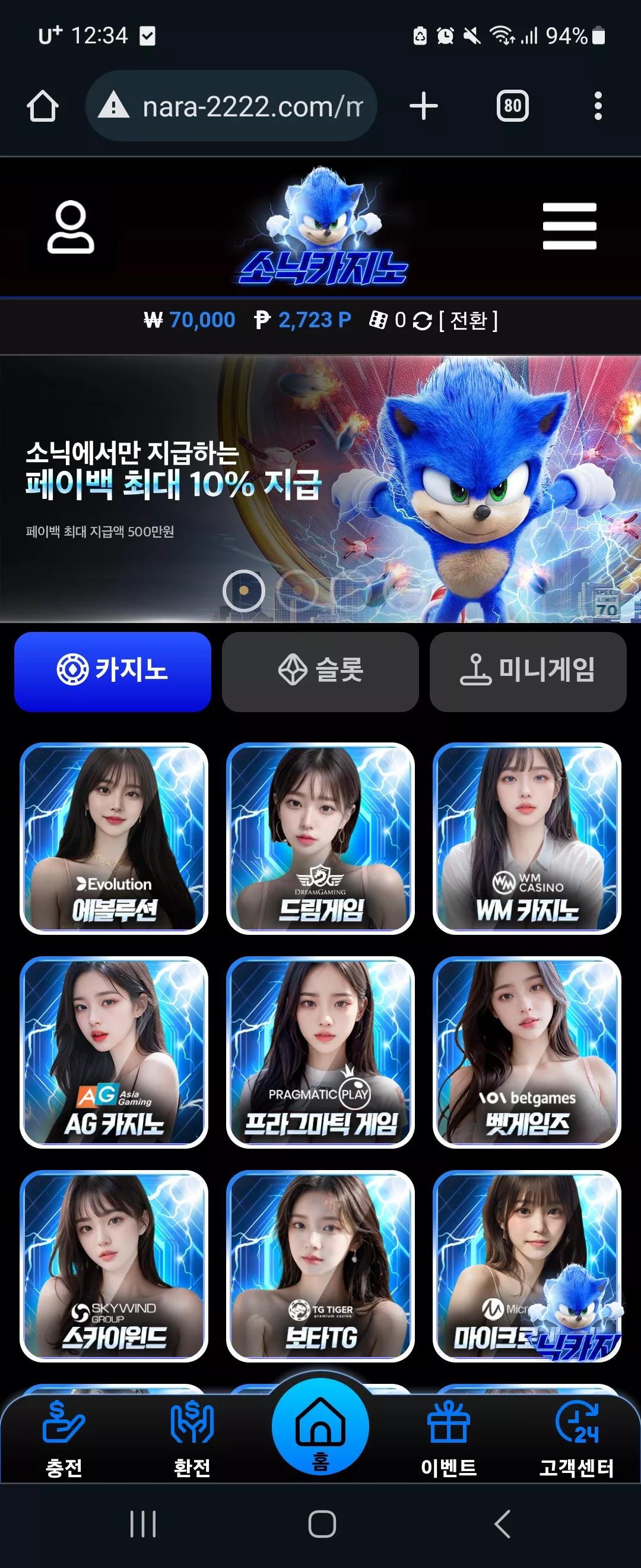The image size is (641, 1568).
Task: Open the 에볼루션 game tile
Action: pyautogui.click(x=114, y=838)
